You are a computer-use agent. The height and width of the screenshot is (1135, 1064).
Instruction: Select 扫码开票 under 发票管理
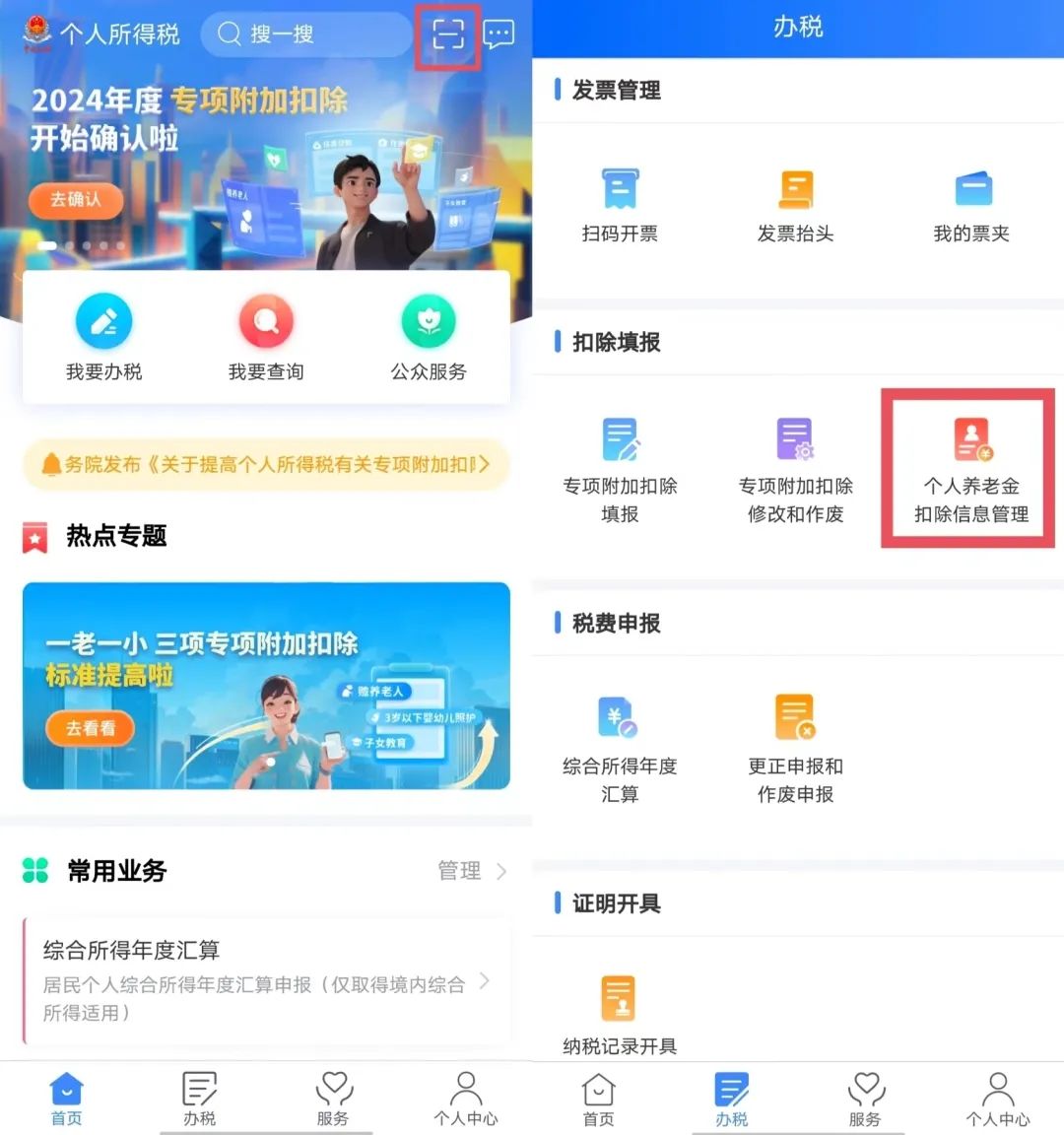620,205
